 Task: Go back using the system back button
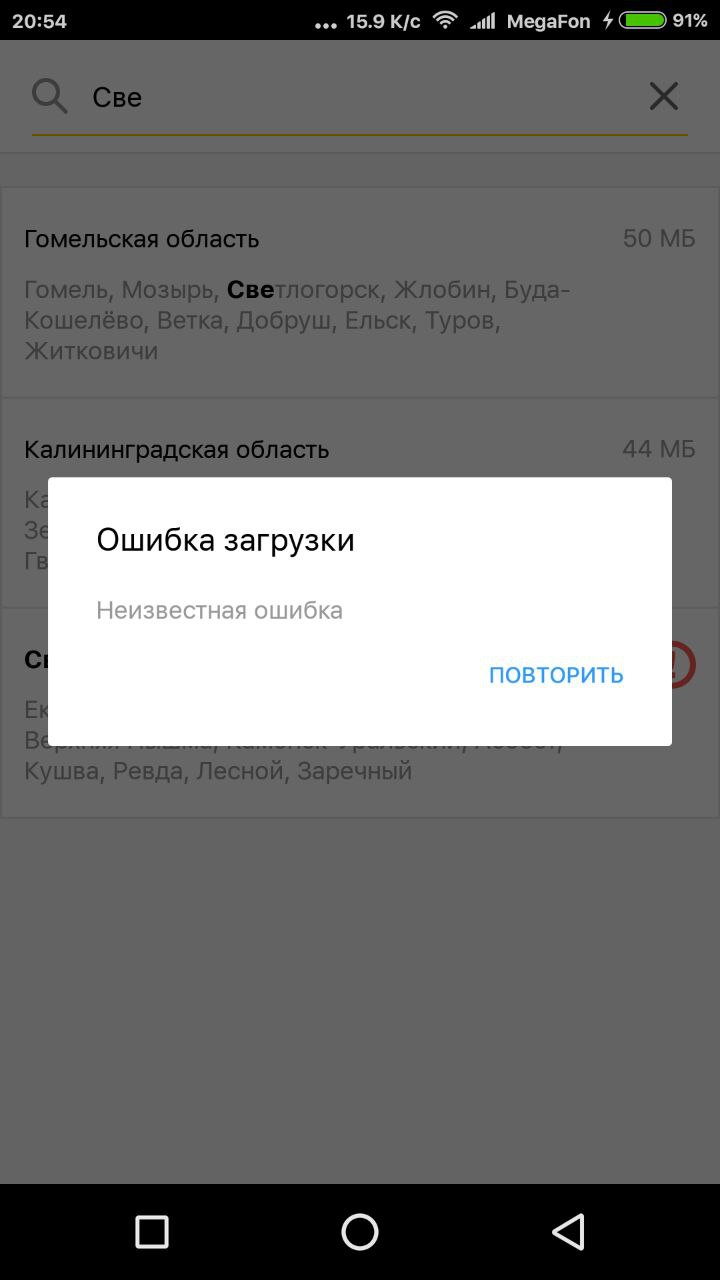[x=568, y=1232]
